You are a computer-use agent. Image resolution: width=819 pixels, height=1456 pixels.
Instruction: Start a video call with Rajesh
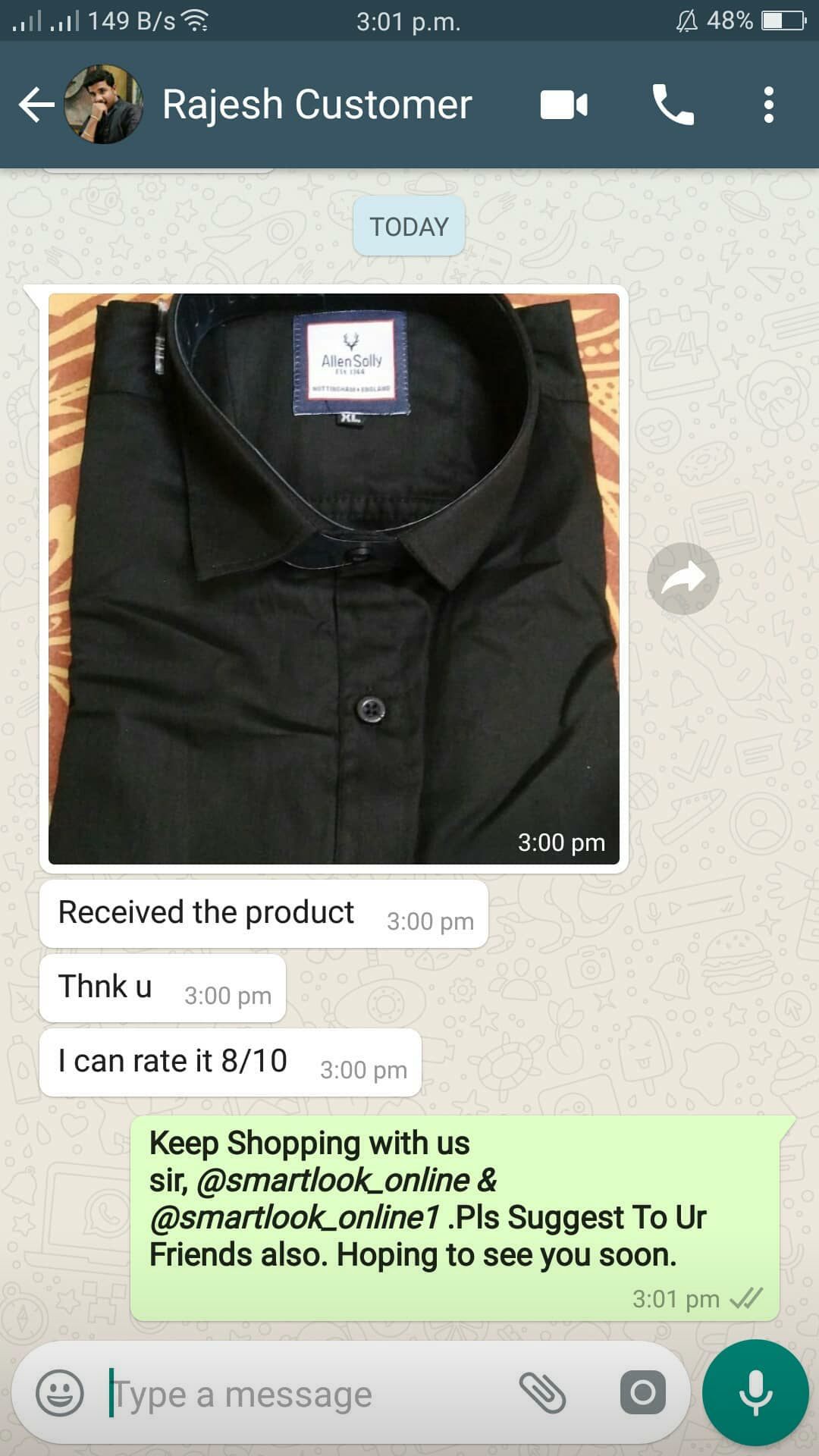coord(563,105)
